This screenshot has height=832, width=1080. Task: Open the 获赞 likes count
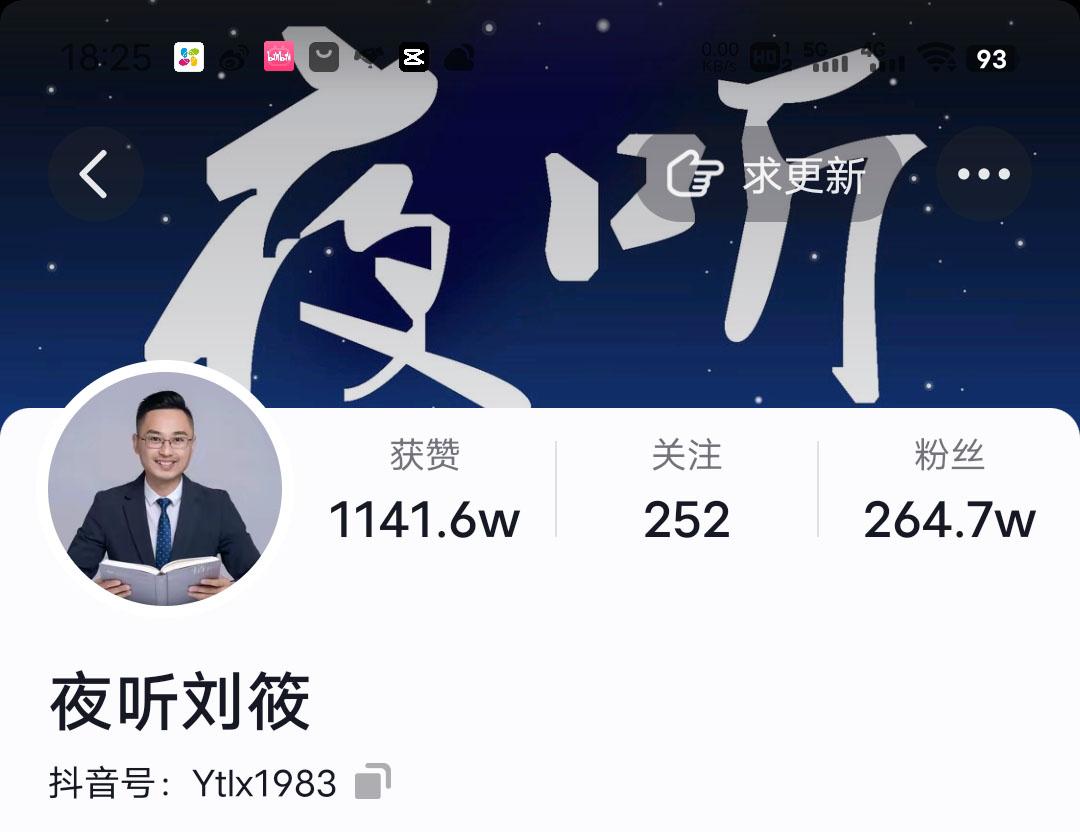tap(424, 489)
